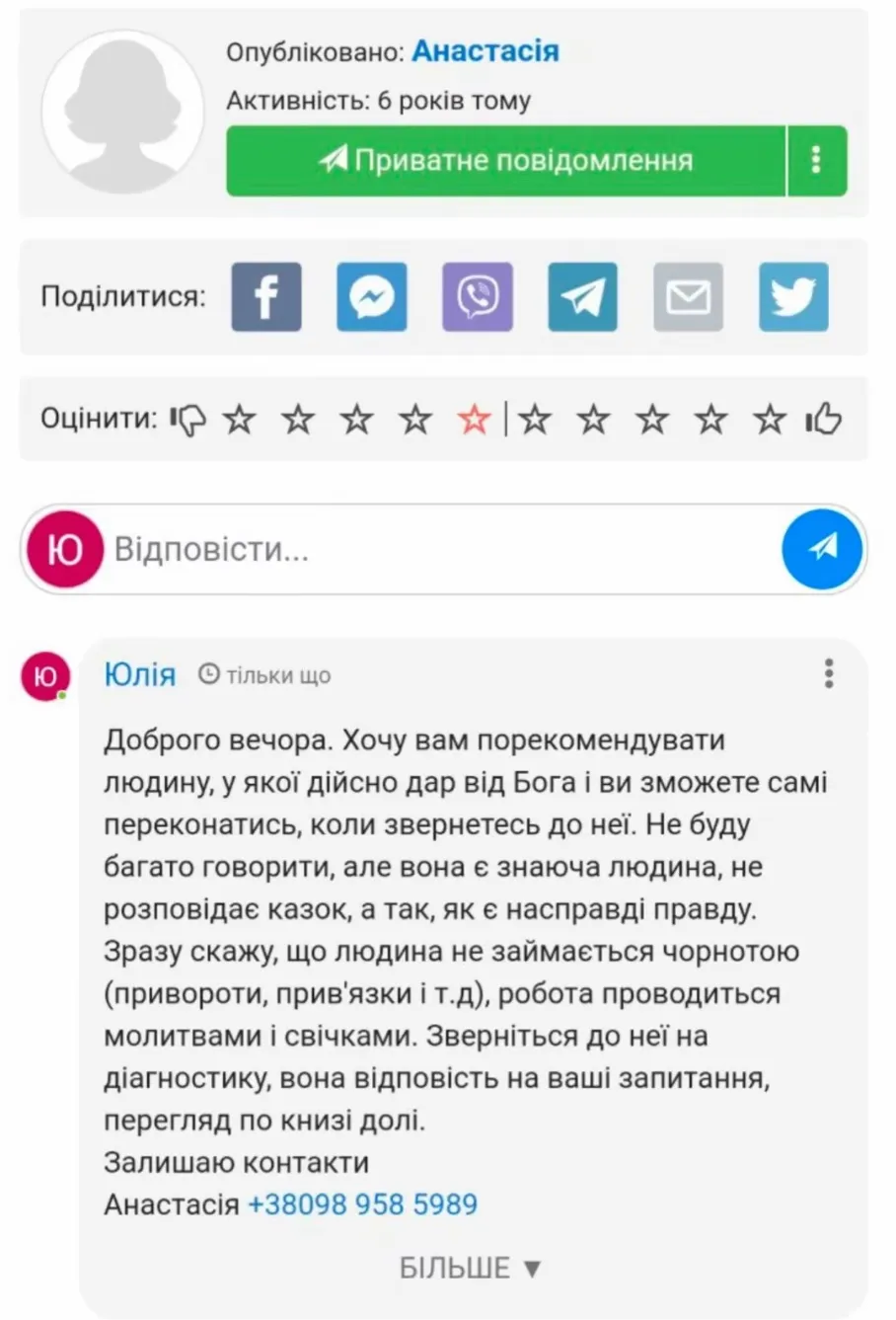Share via Facebook
This screenshot has width=896, height=1320.
coord(266,296)
